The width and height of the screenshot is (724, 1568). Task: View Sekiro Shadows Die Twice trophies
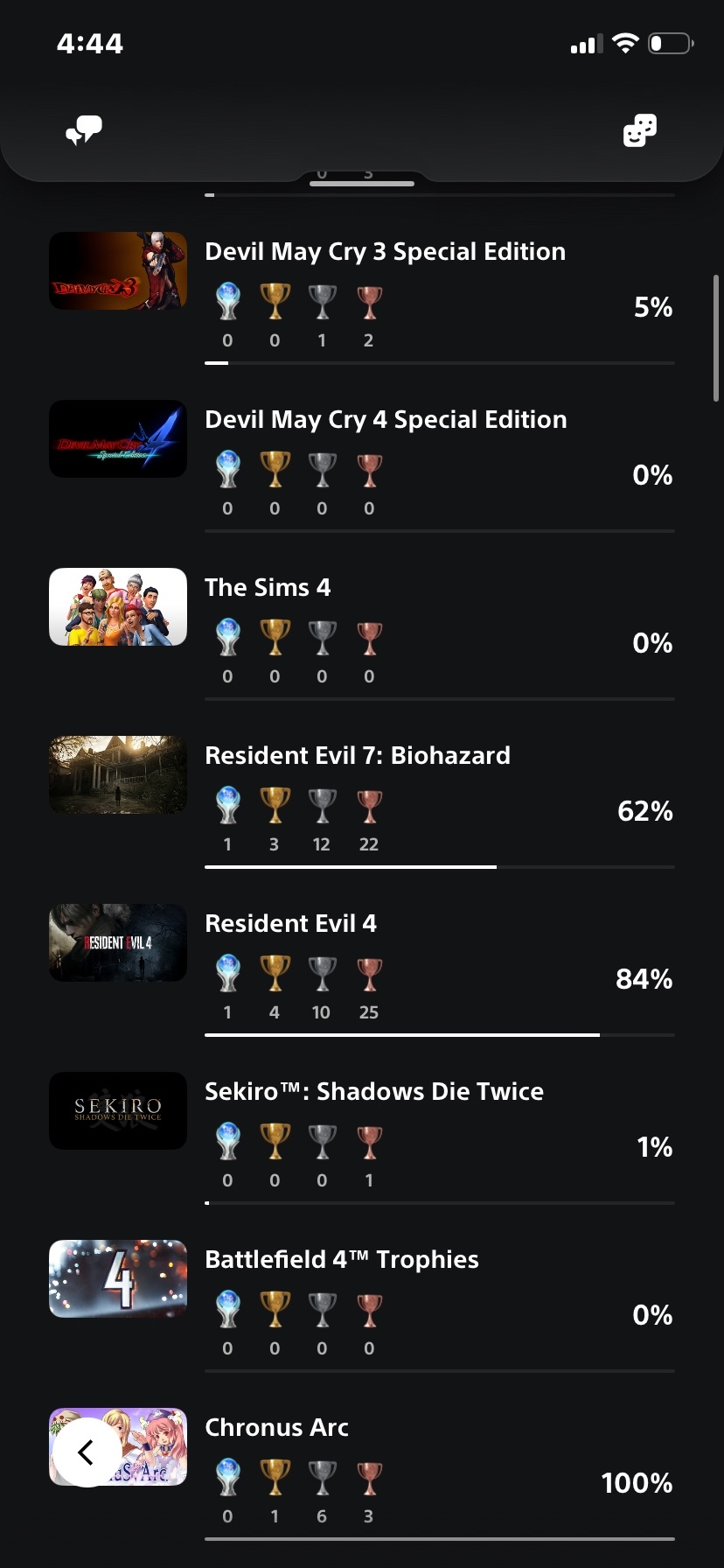pos(373,1092)
